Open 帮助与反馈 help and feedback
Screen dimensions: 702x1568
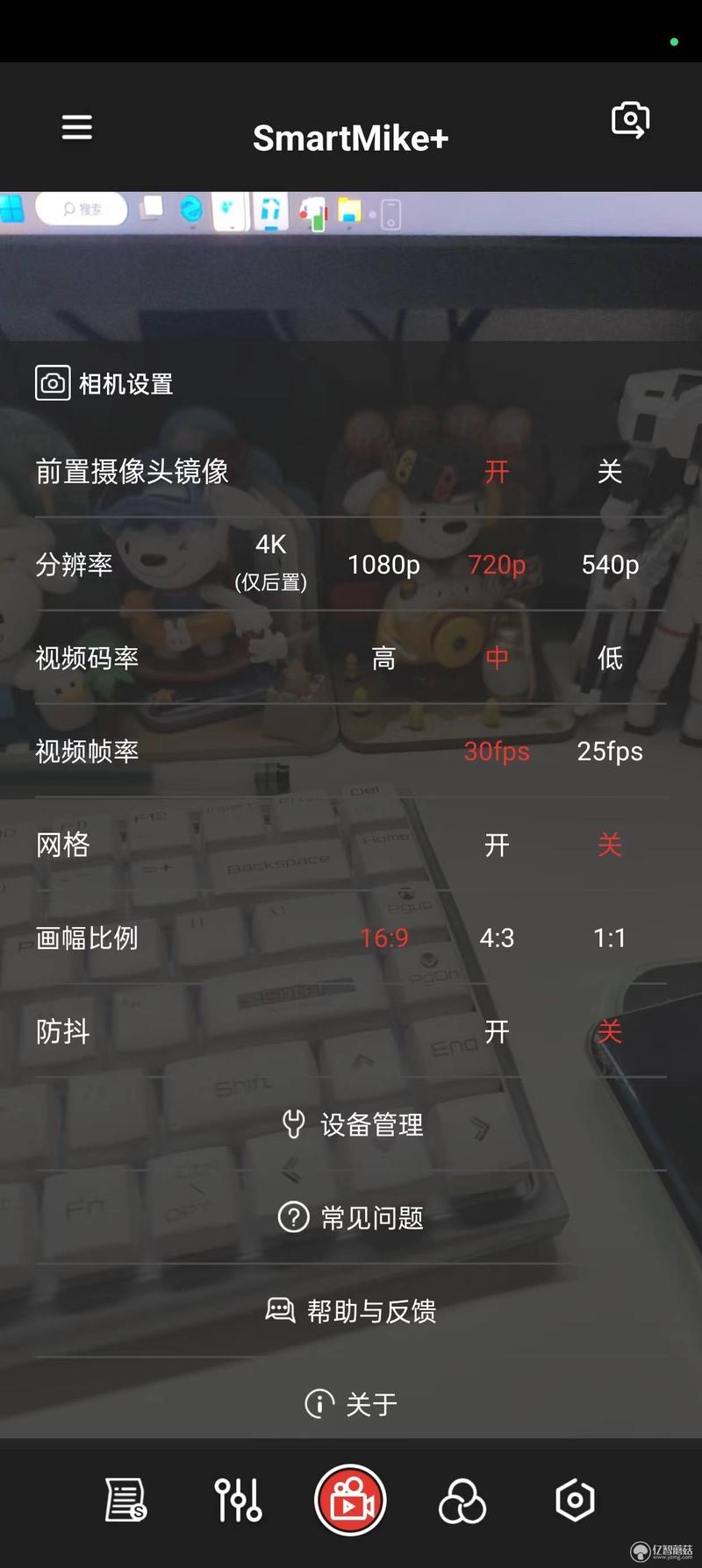tap(351, 1312)
